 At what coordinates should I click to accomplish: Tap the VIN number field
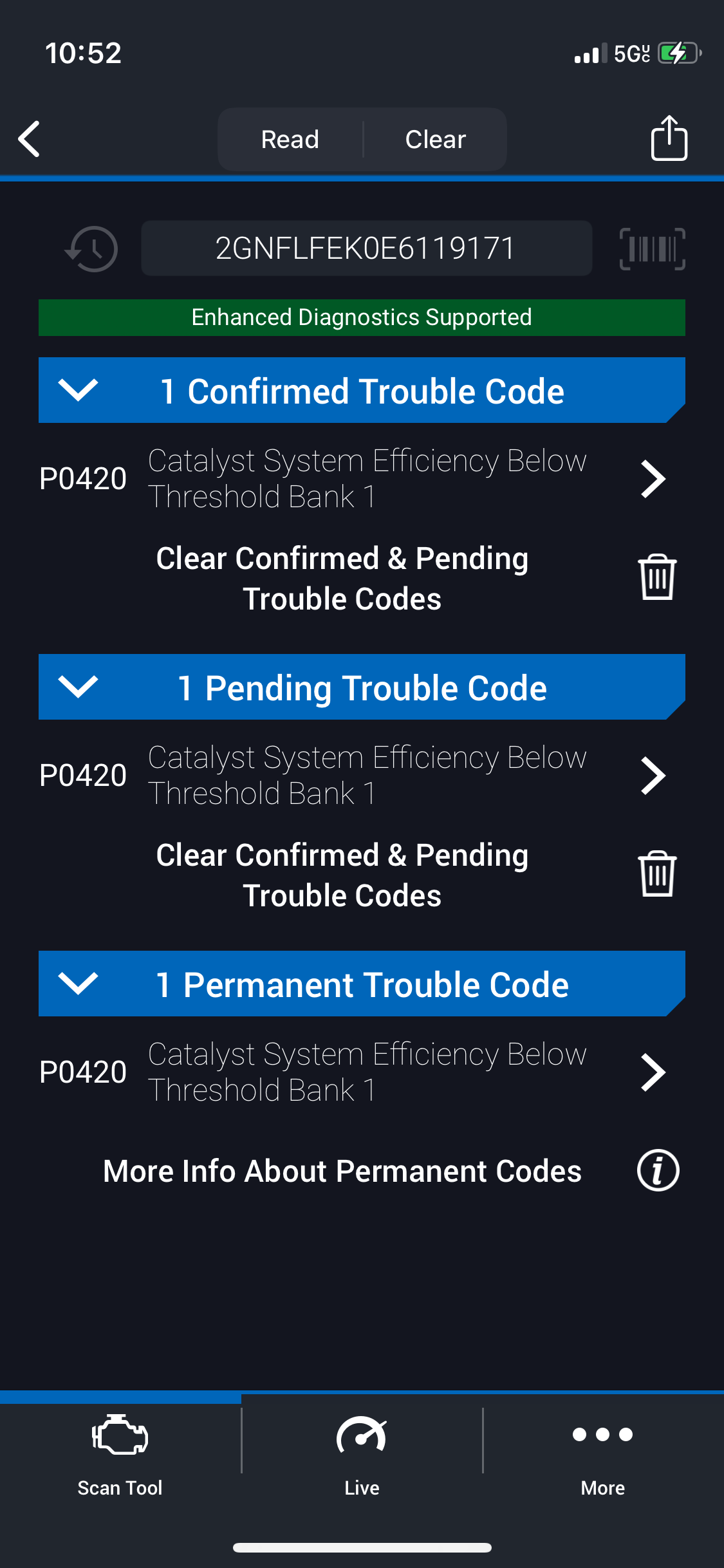click(366, 248)
